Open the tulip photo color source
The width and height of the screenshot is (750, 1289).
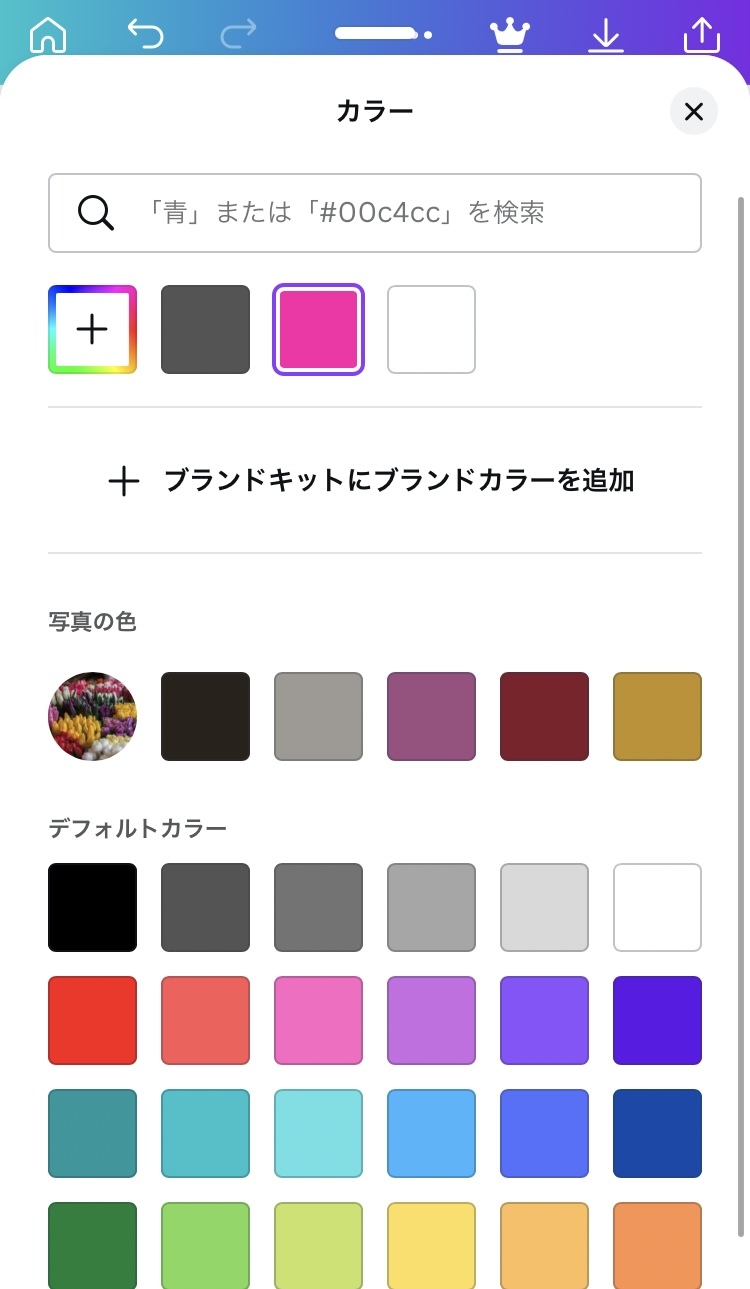92,716
